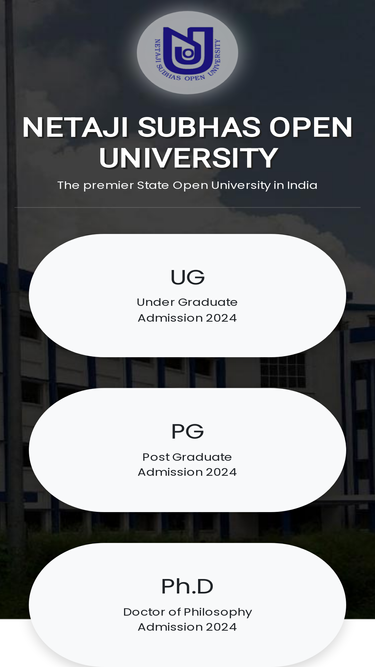Open Ph.D Doctor of Philosophy Admission 2024
Viewport: 375px width, 667px height.
click(188, 604)
